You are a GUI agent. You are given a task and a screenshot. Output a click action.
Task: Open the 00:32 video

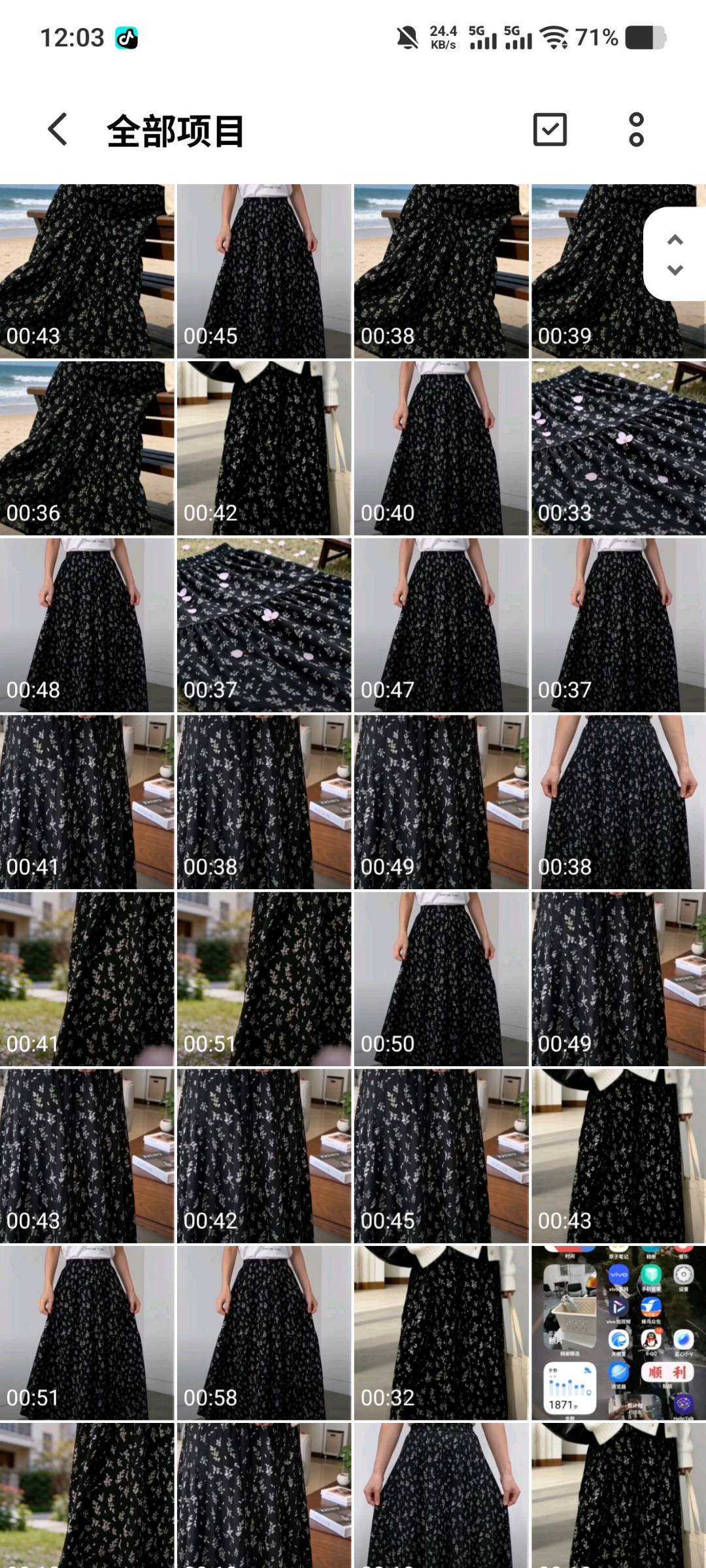(x=441, y=1333)
